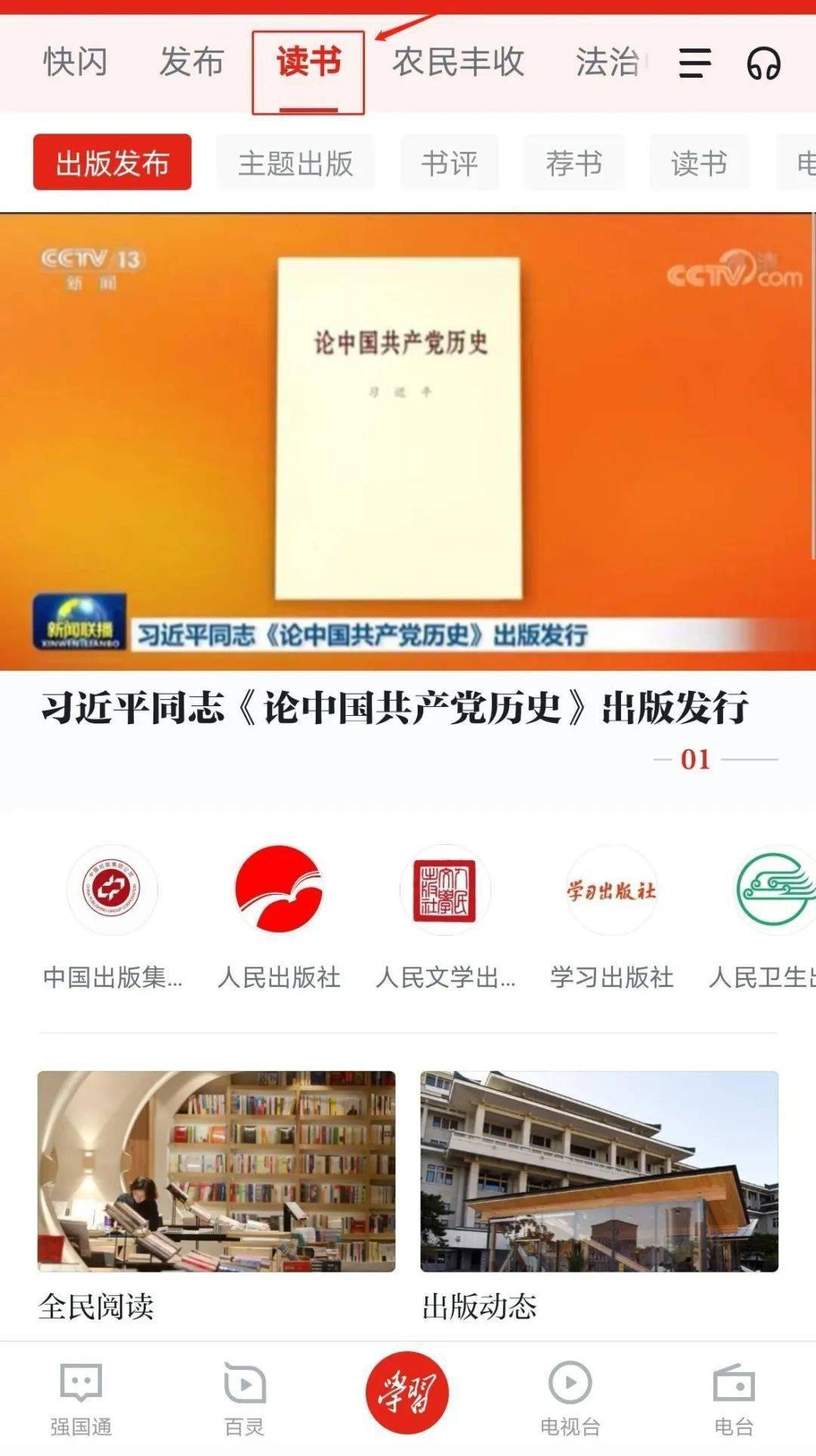Image resolution: width=816 pixels, height=1456 pixels.
Task: Open 人民文学出版社 publisher
Action: tap(445, 891)
